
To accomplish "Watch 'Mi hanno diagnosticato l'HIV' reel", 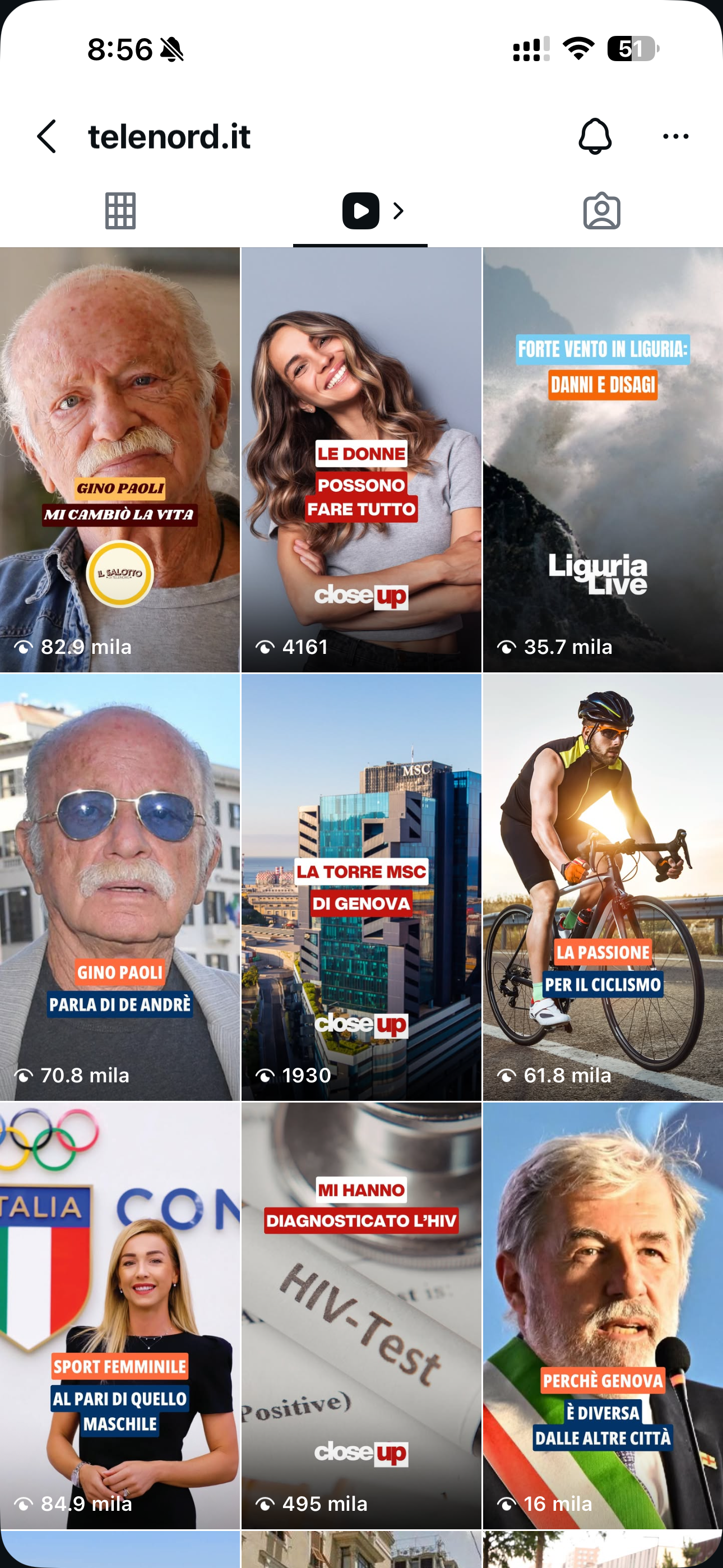I will pyautogui.click(x=361, y=1315).
